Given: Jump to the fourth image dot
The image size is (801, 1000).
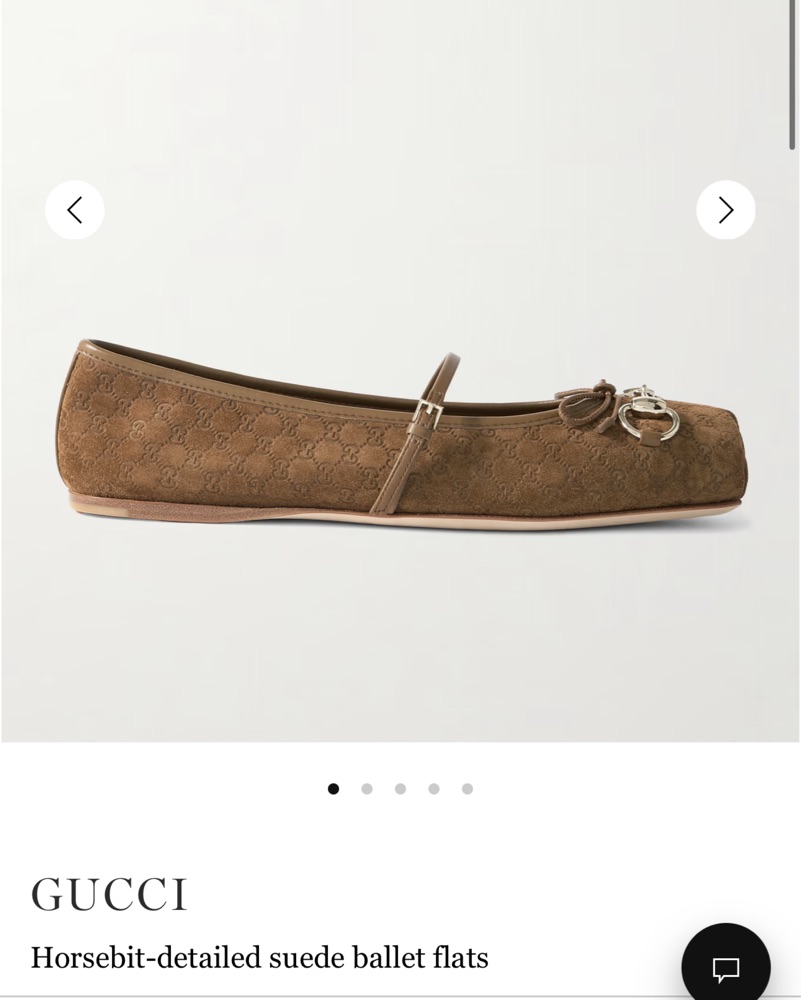Looking at the screenshot, I should pyautogui.click(x=434, y=789).
